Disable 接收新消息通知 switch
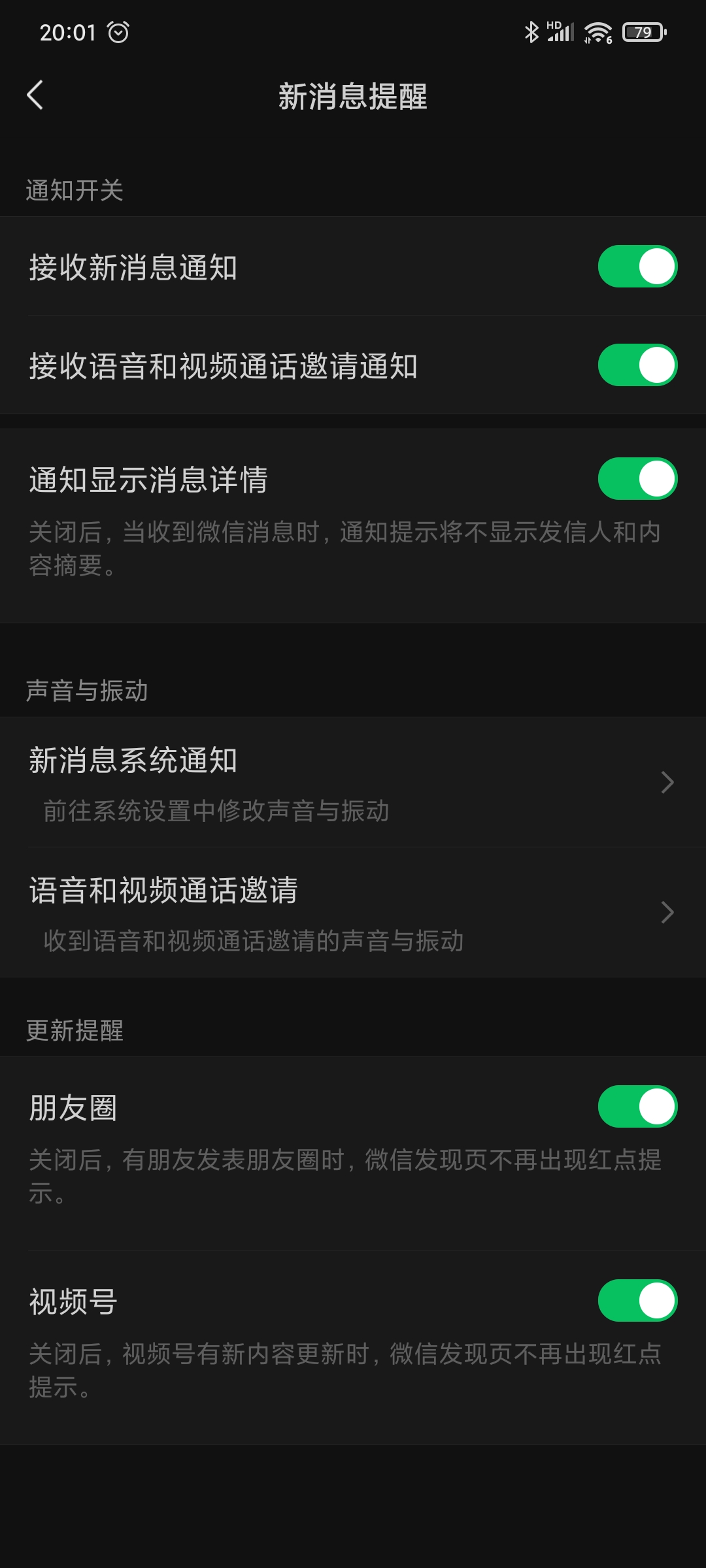 coord(637,267)
